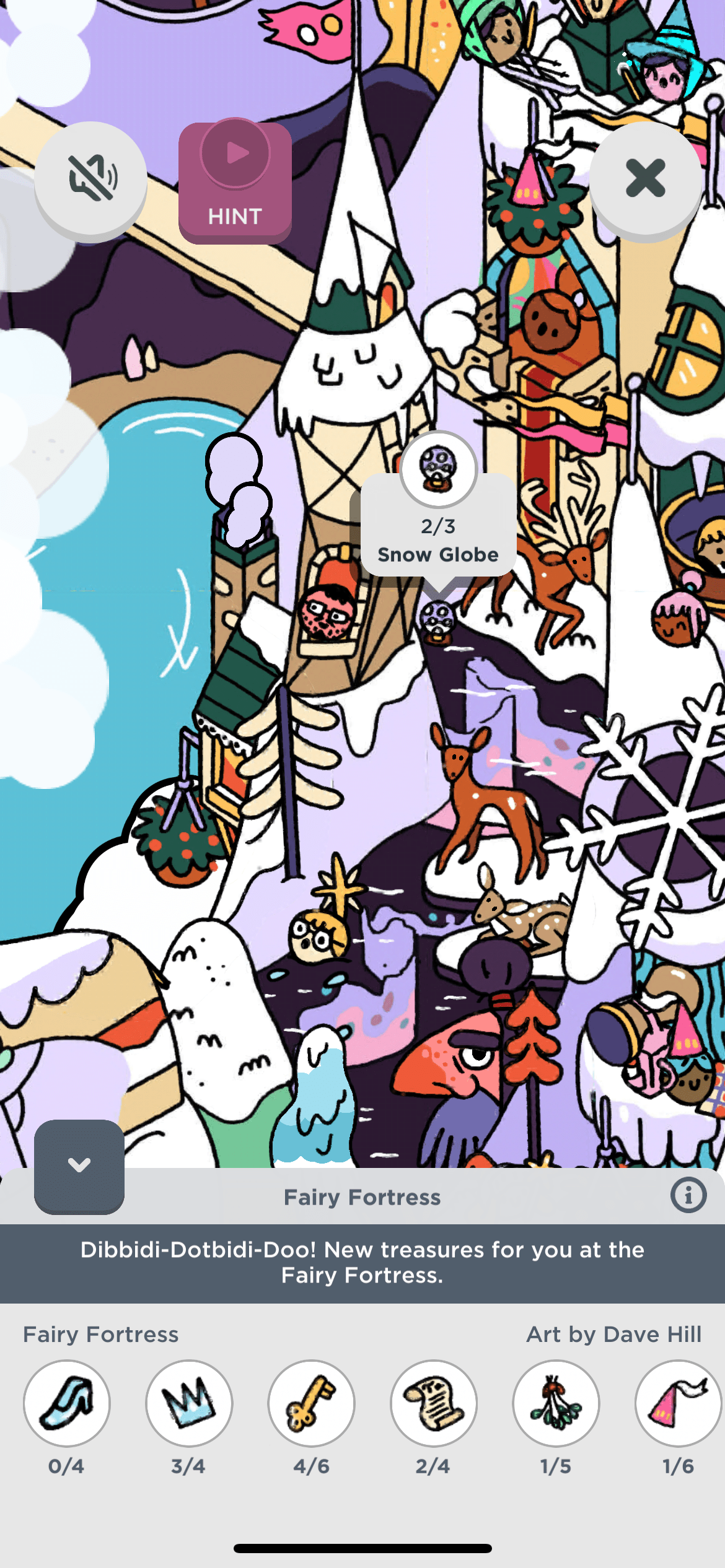Select the party hat item 1/6
The width and height of the screenshot is (725, 1568).
click(678, 1403)
